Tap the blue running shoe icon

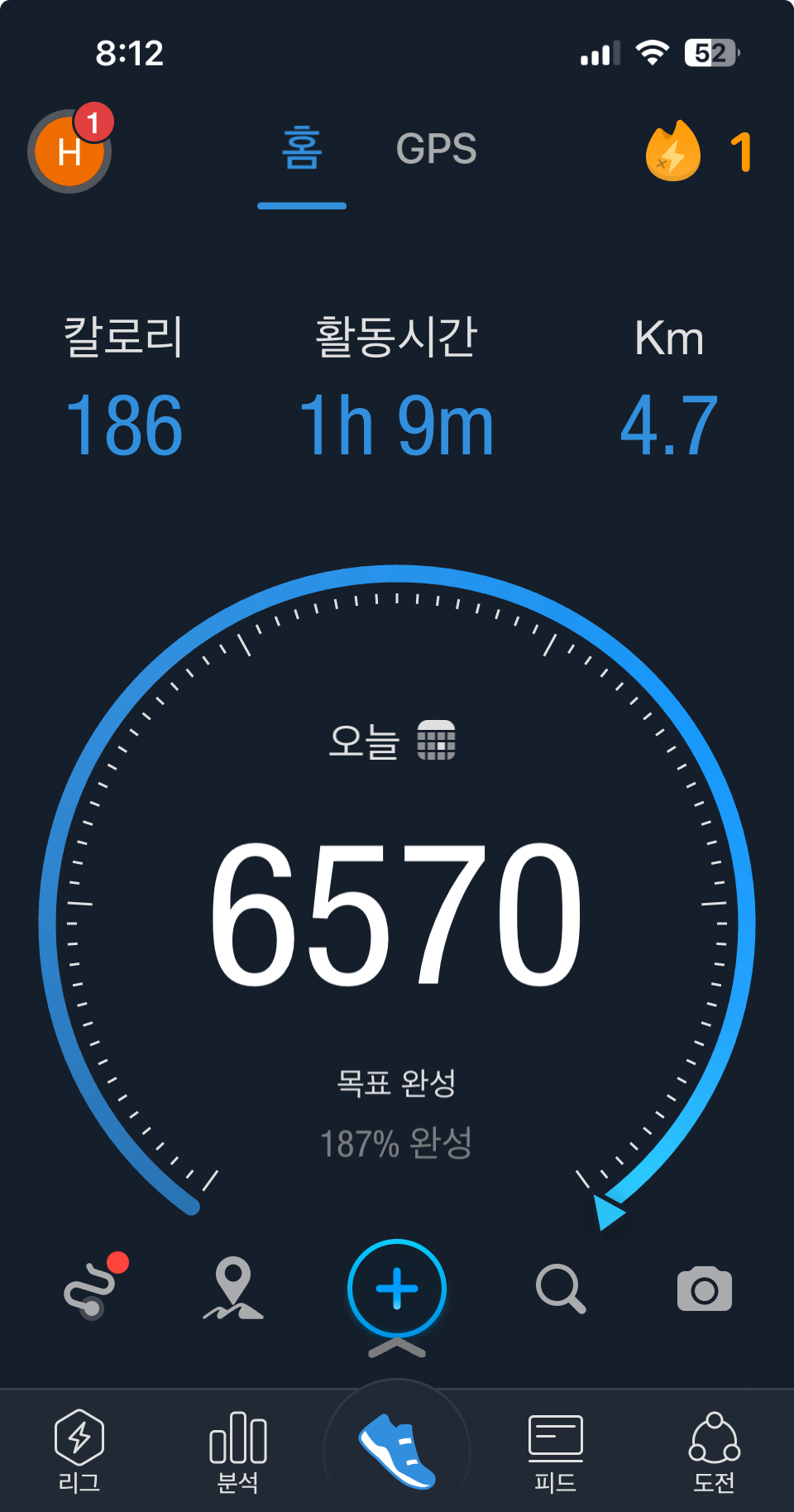click(397, 1440)
